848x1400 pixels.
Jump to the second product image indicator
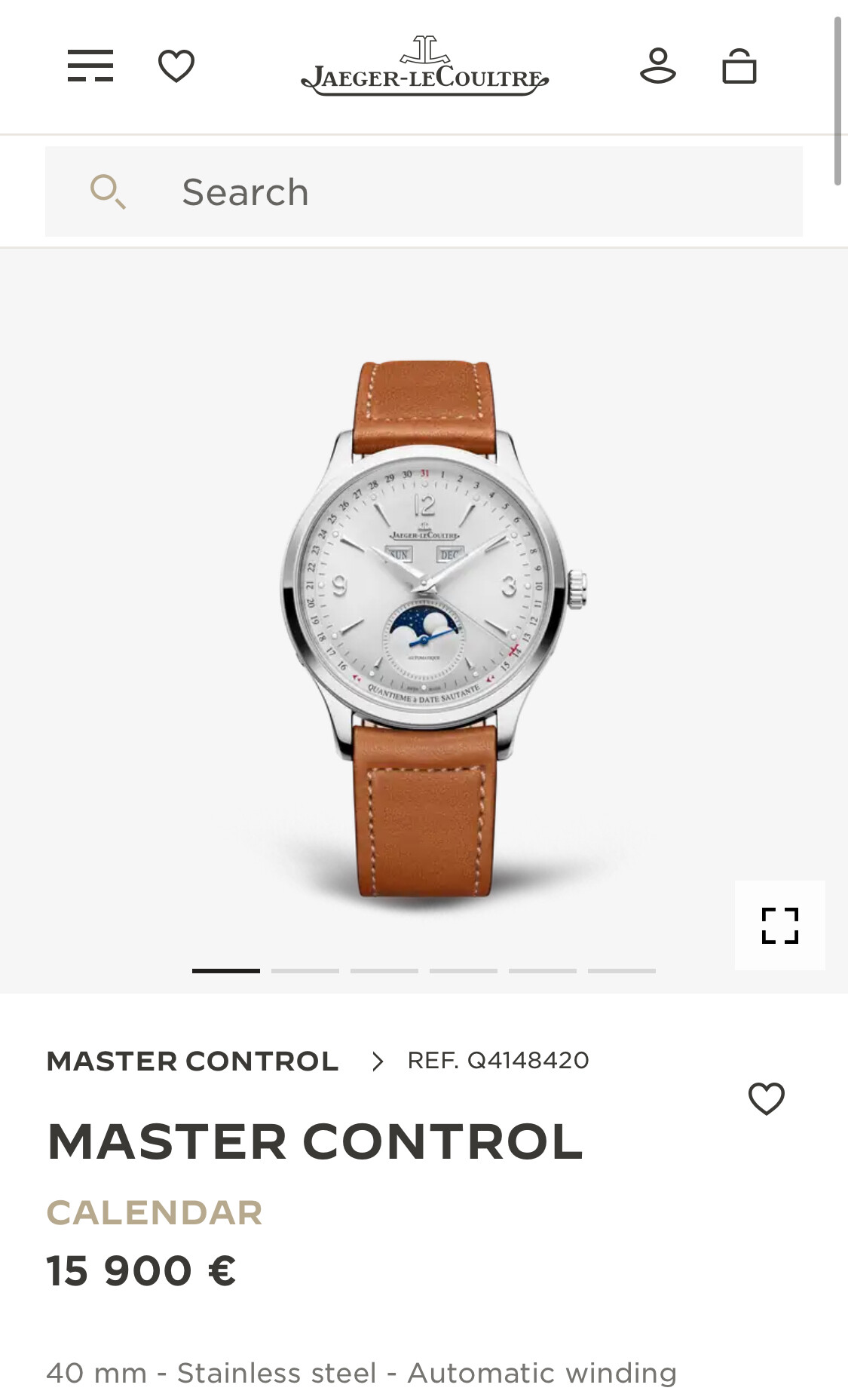pos(305,971)
